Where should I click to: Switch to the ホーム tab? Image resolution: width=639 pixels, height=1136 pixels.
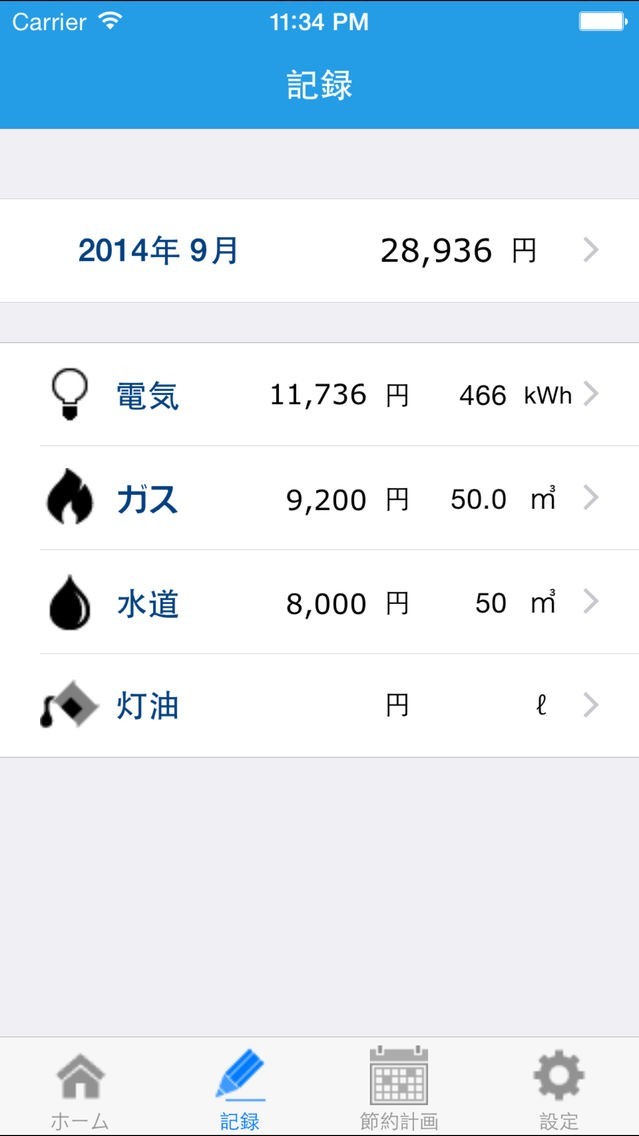coord(80,1088)
